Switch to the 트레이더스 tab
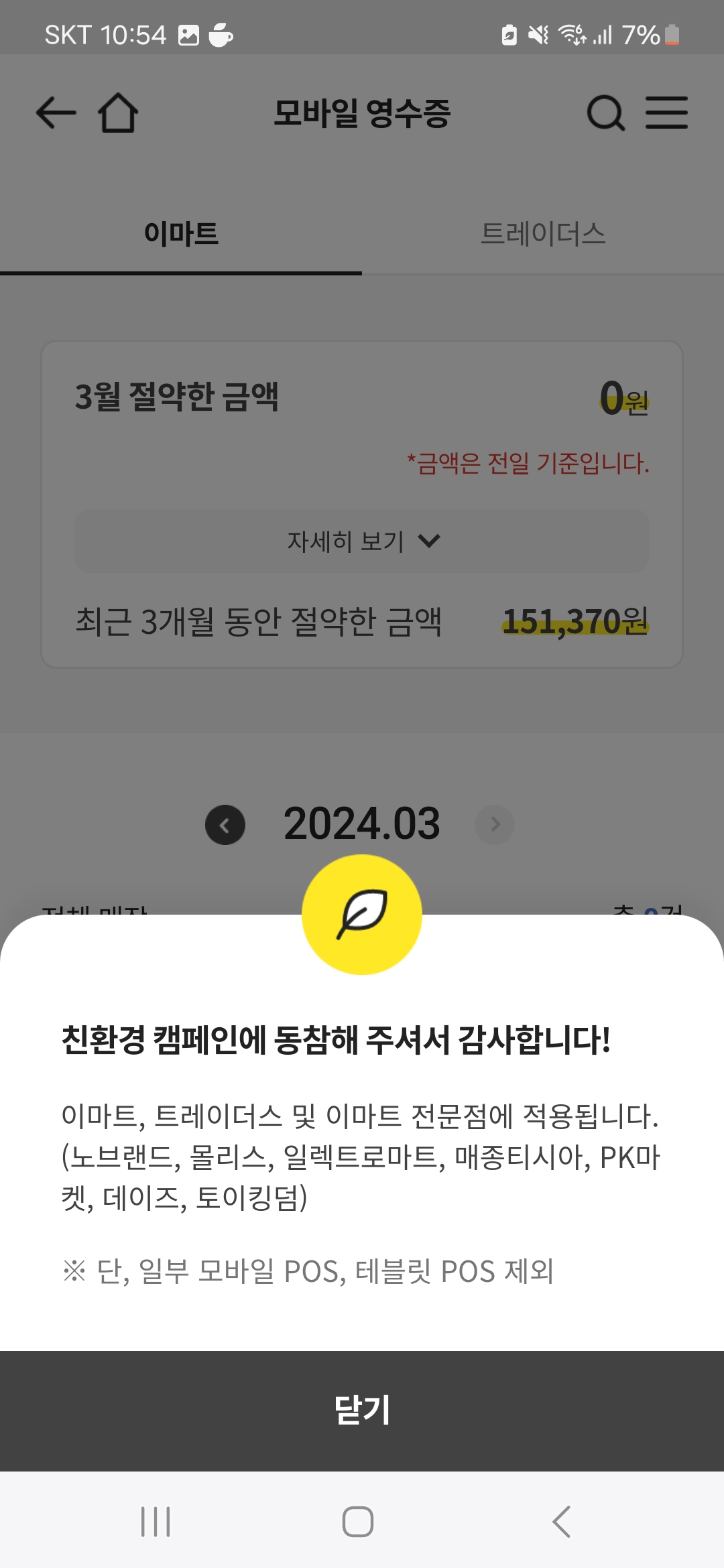The height and width of the screenshot is (1568, 724). [x=543, y=234]
